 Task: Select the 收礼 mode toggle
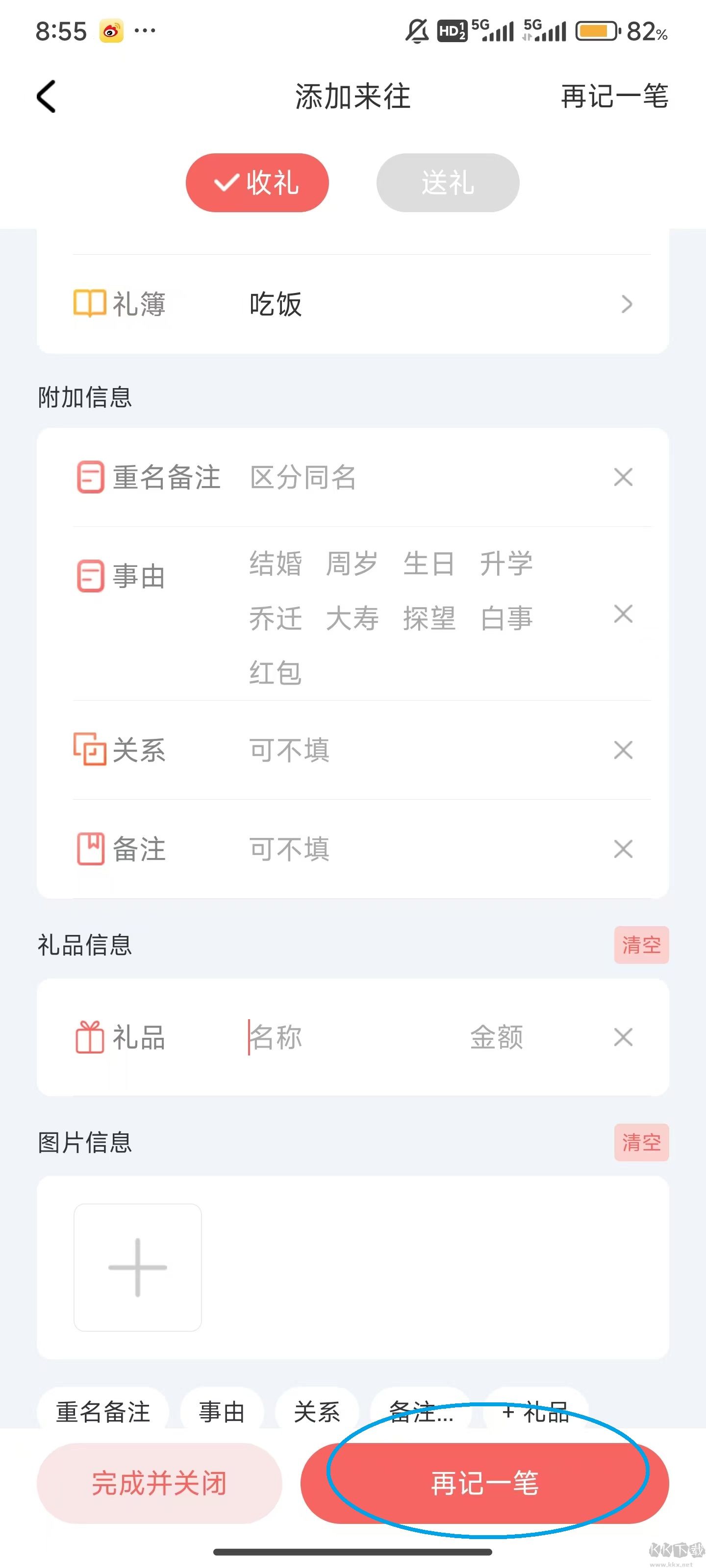(x=257, y=183)
